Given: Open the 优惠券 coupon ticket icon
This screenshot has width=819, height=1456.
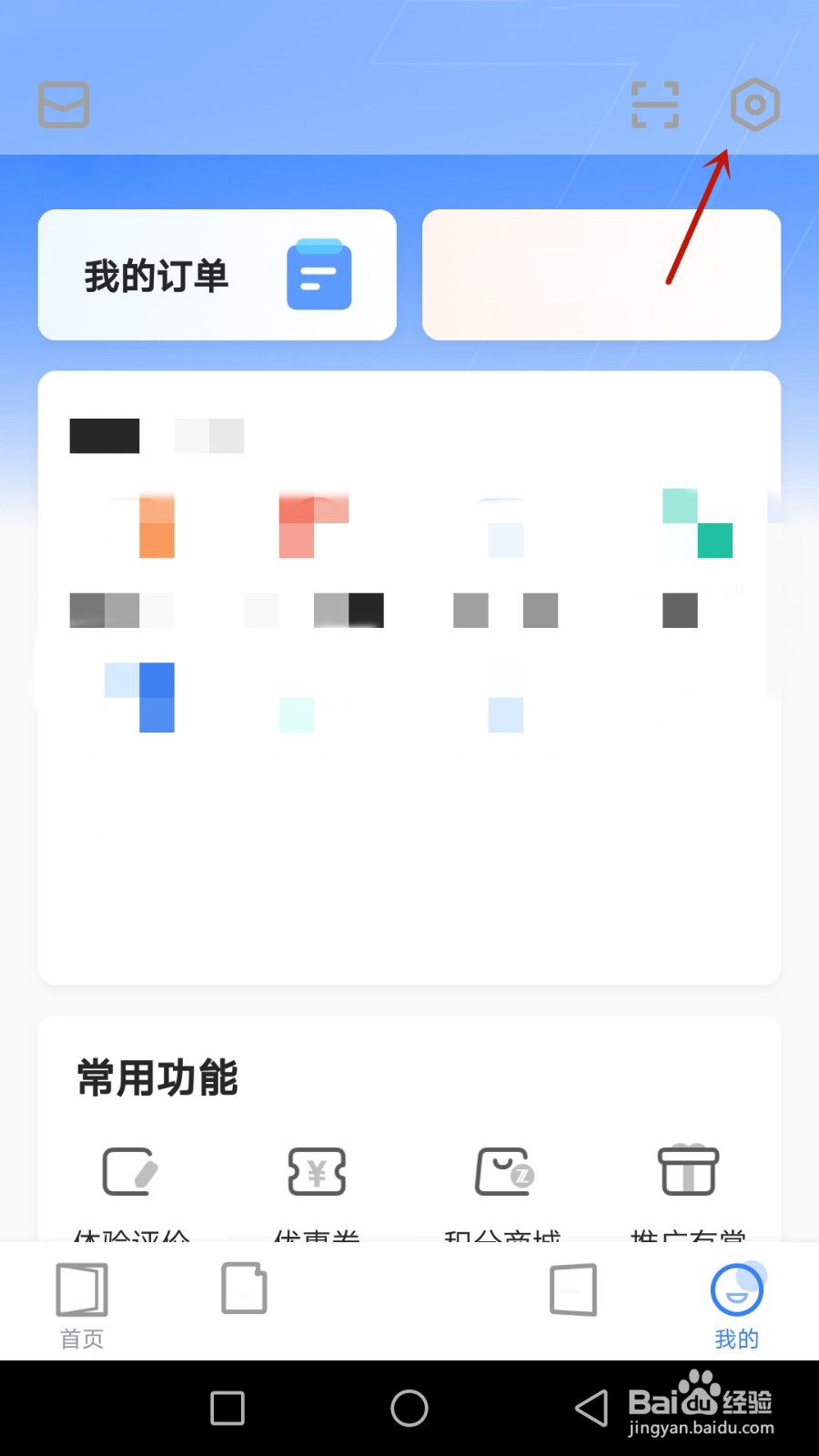Looking at the screenshot, I should pos(317,1174).
